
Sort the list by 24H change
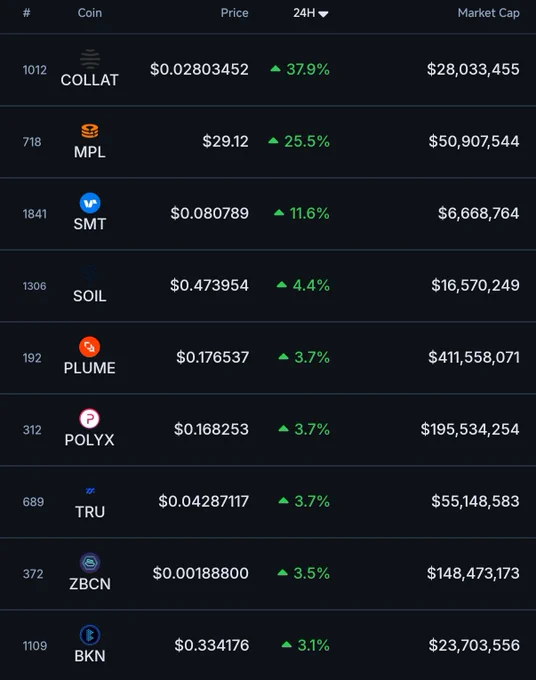[x=310, y=13]
